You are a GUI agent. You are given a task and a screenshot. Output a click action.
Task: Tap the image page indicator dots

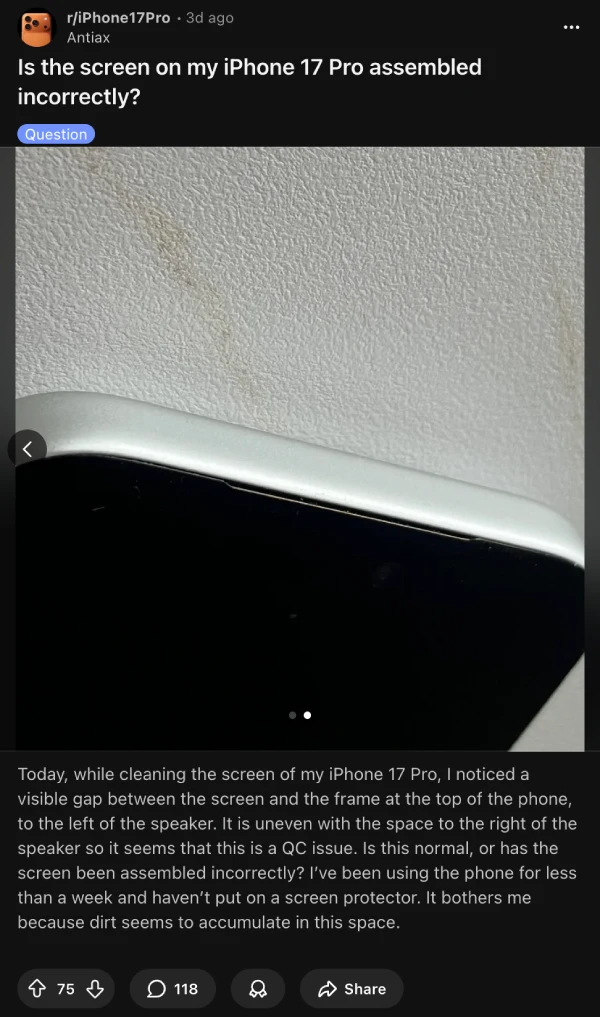[299, 715]
